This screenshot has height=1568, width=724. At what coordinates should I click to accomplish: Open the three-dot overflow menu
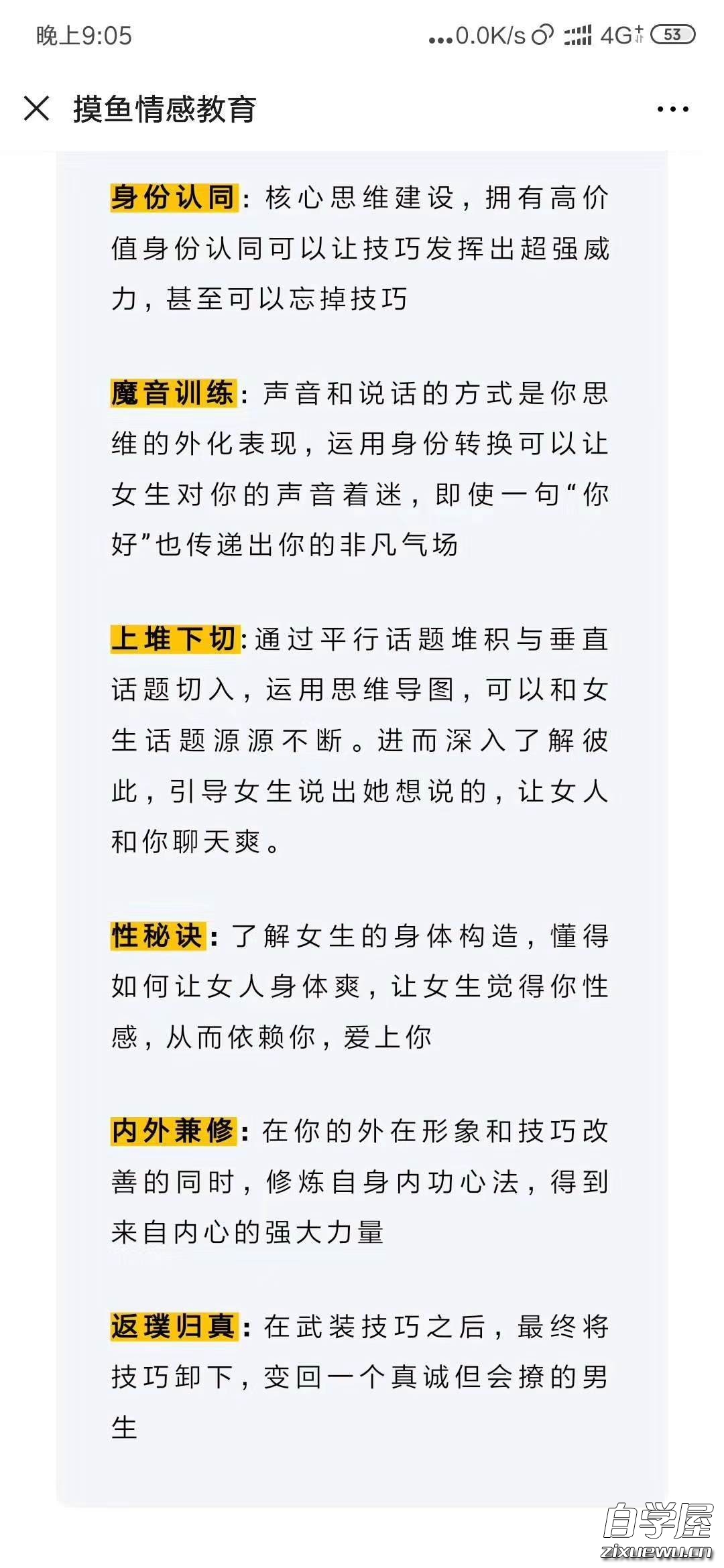(x=672, y=109)
